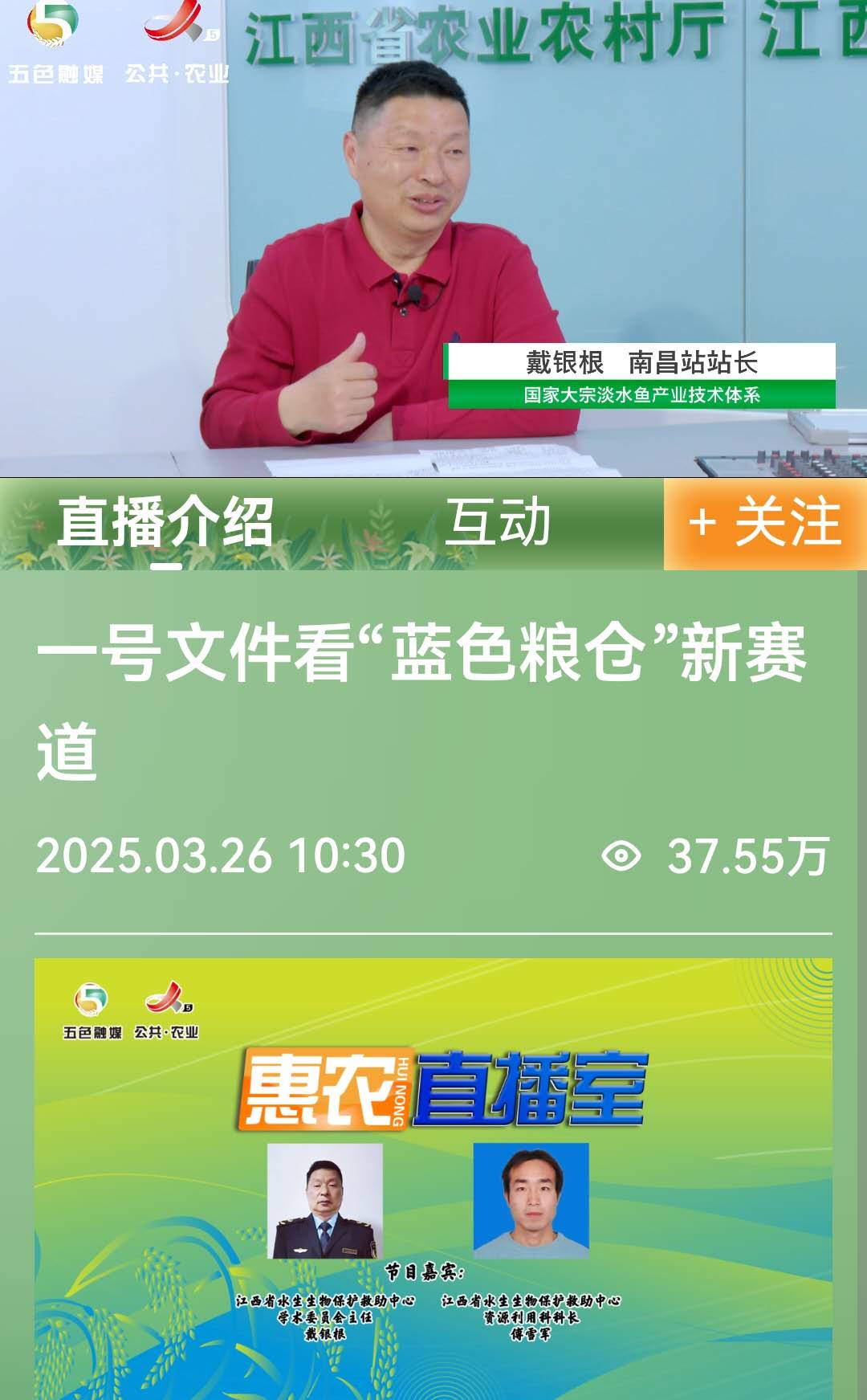867x1400 pixels.
Task: Switch to the 互动 tab
Action: [x=498, y=523]
